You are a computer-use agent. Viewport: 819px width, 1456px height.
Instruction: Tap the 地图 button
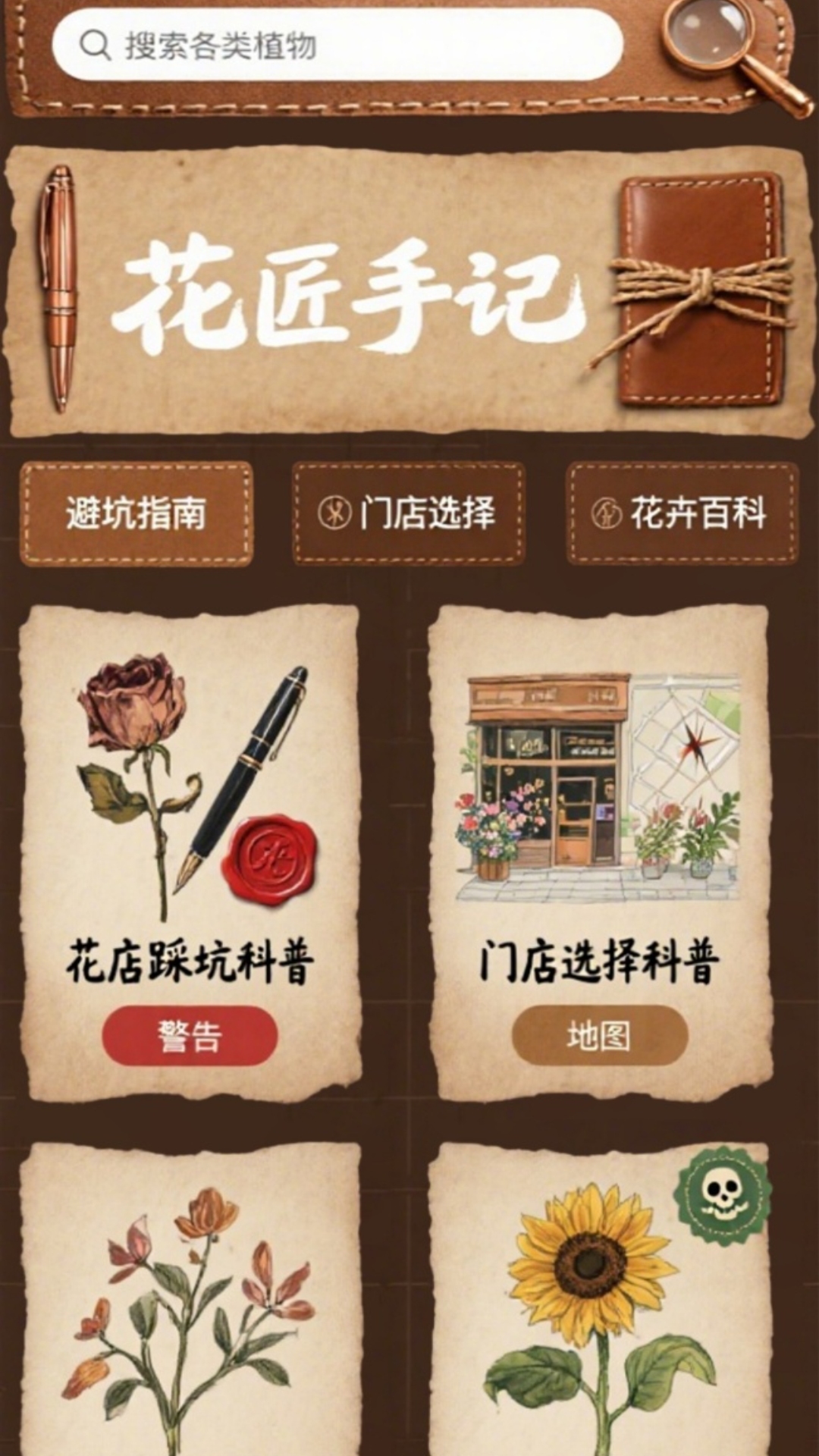point(599,1036)
